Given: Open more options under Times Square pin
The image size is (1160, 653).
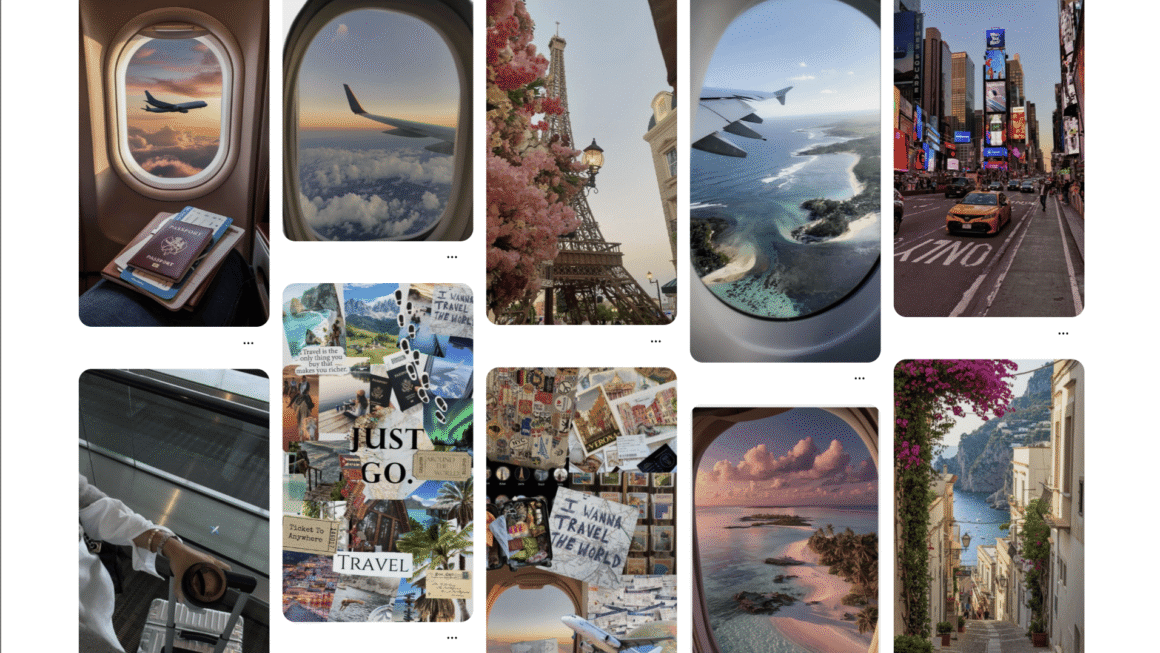Looking at the screenshot, I should pyautogui.click(x=1063, y=333).
